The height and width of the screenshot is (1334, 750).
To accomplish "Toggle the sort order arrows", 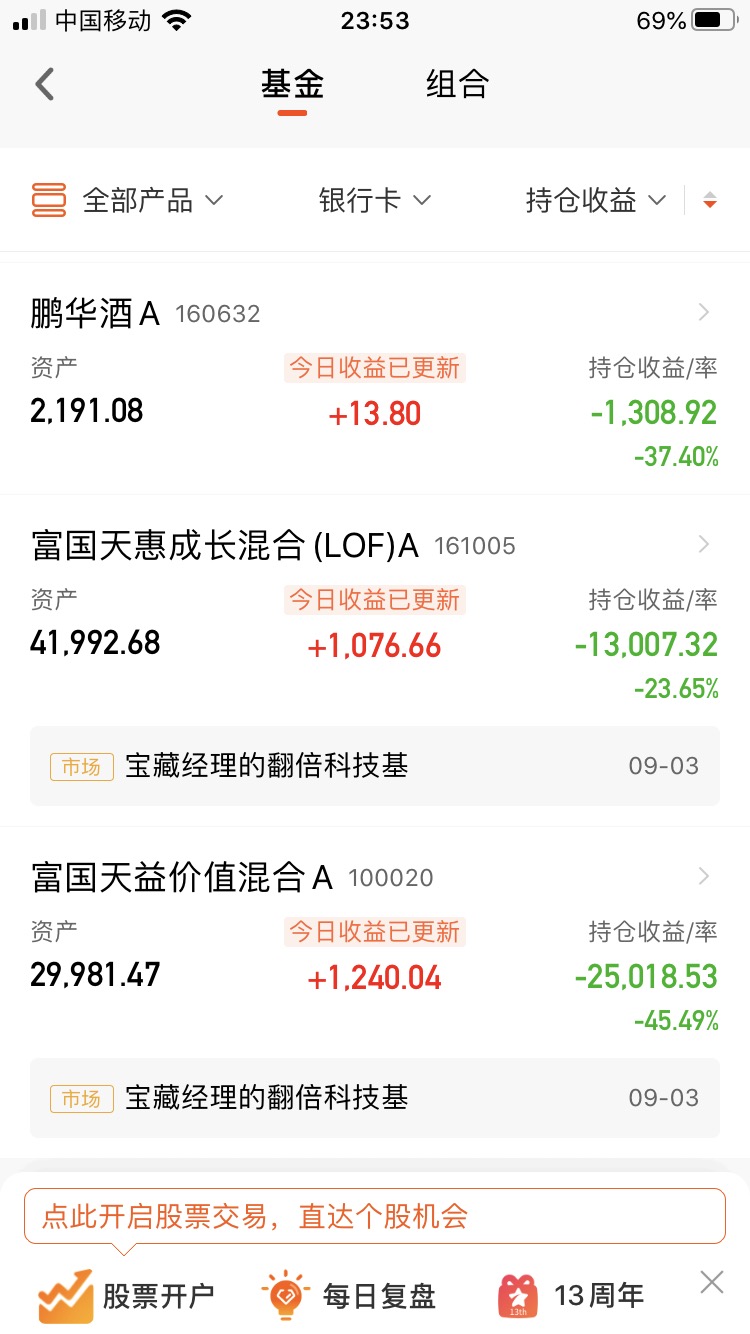I will [710, 200].
